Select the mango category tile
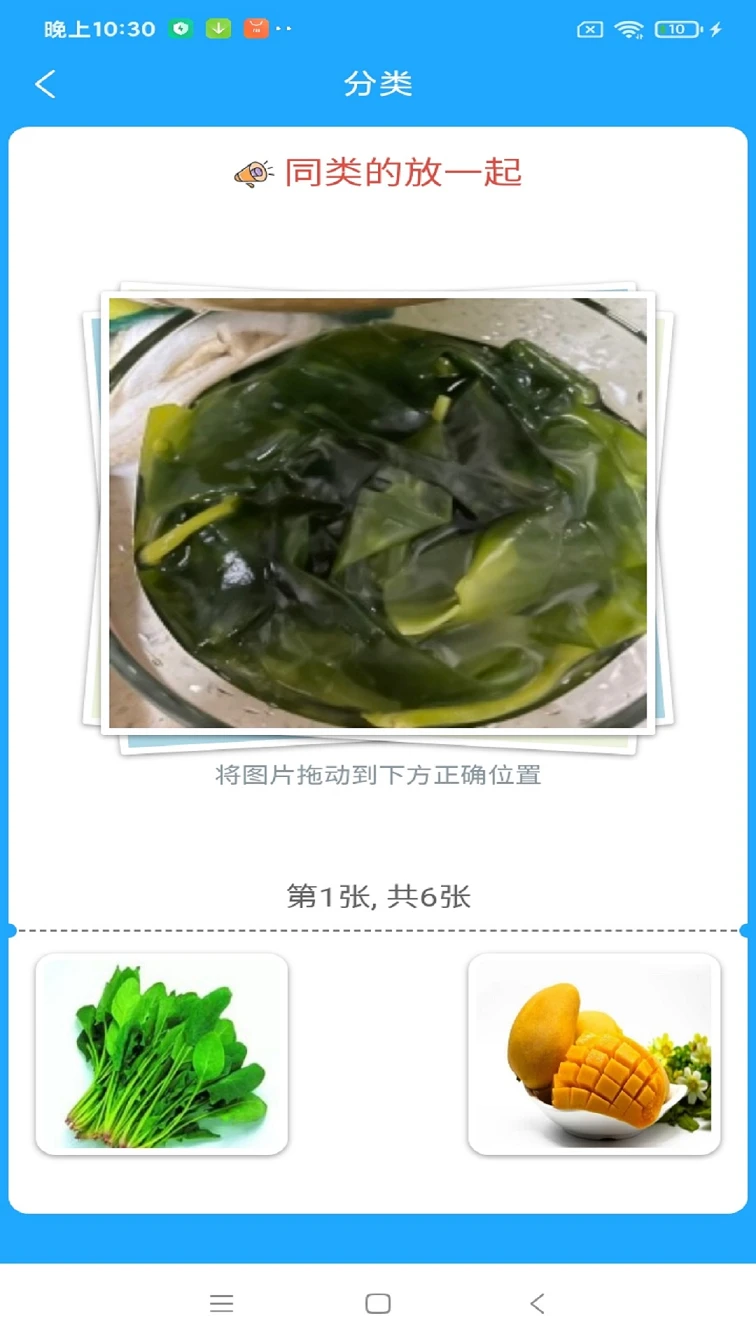Viewport: 756px width, 1344px height. tap(594, 1054)
